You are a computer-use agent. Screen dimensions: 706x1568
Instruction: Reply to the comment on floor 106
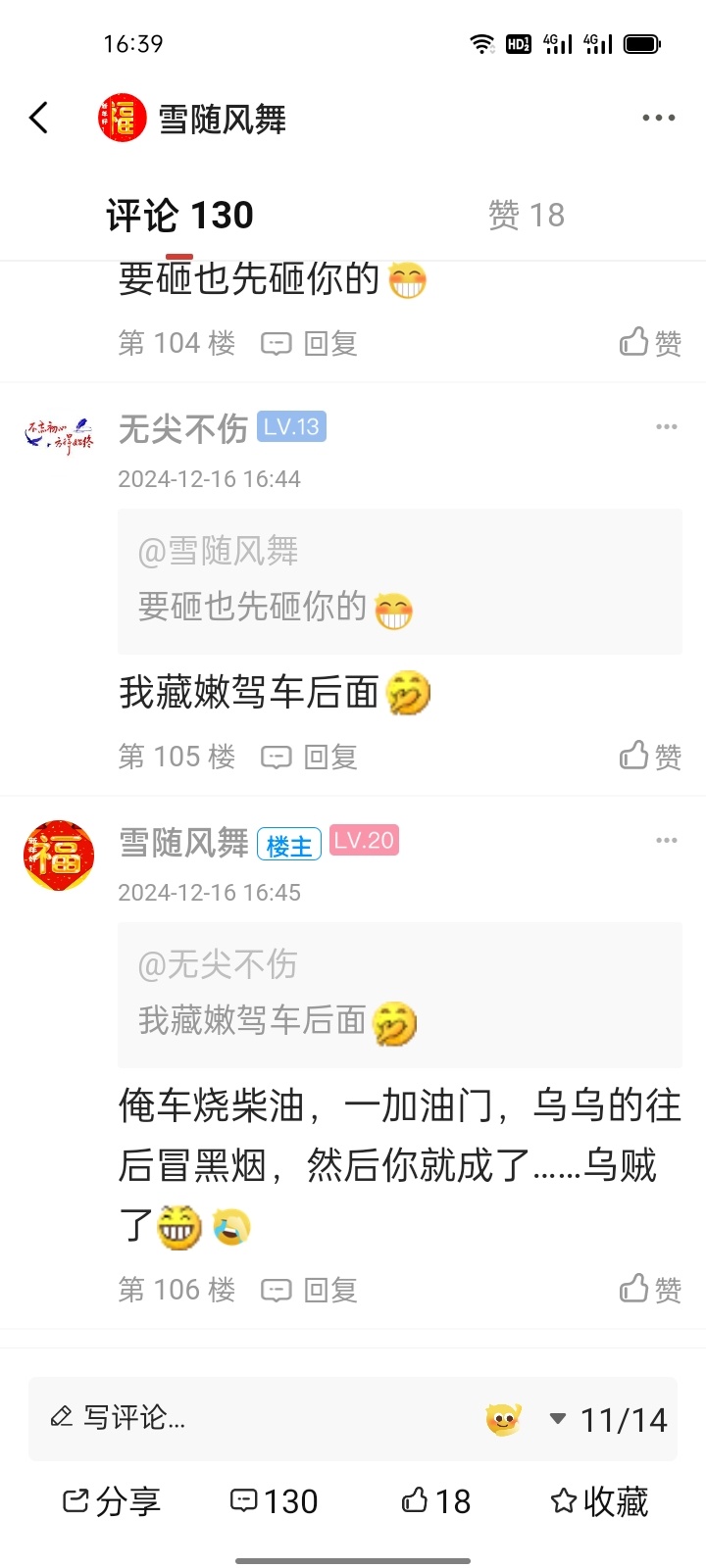point(309,1290)
